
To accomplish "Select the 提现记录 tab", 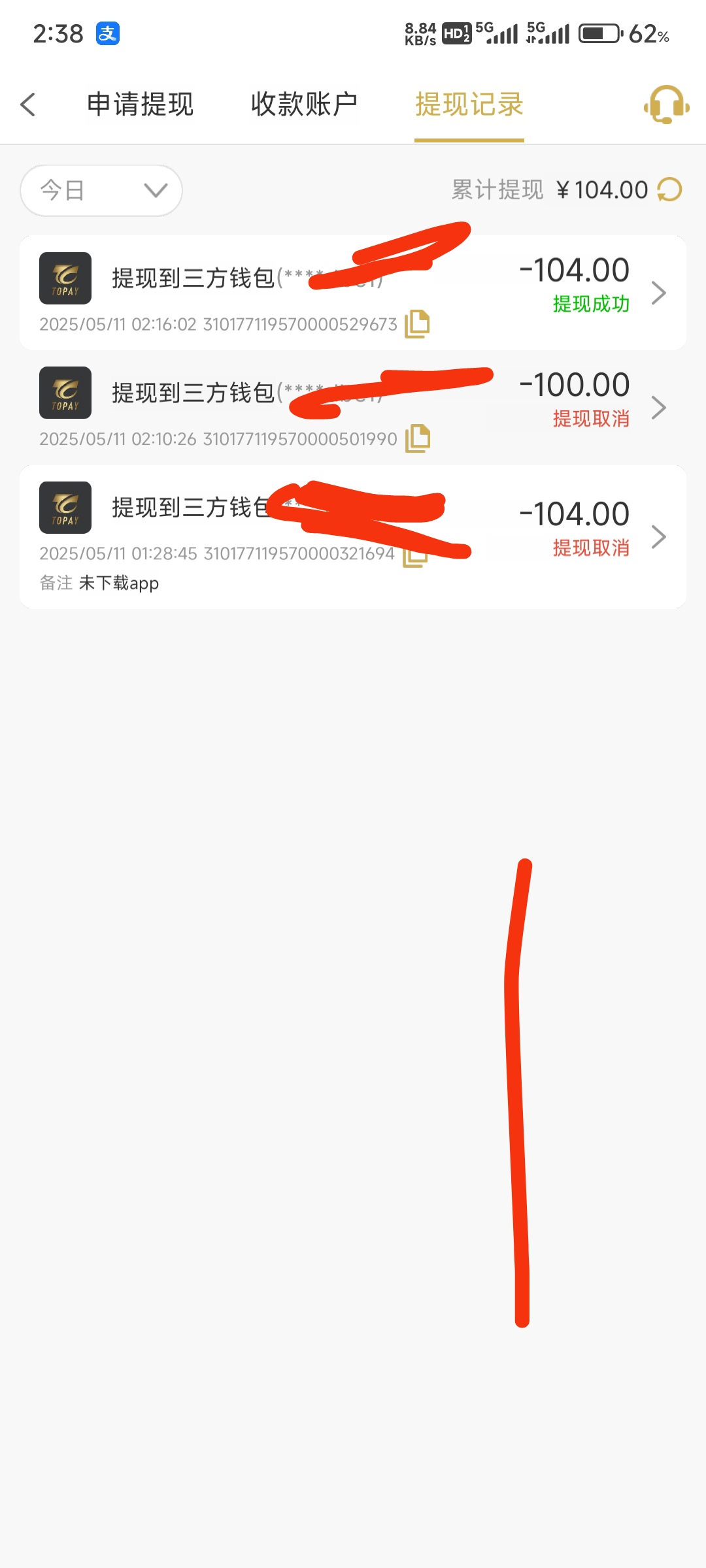I will (x=469, y=105).
